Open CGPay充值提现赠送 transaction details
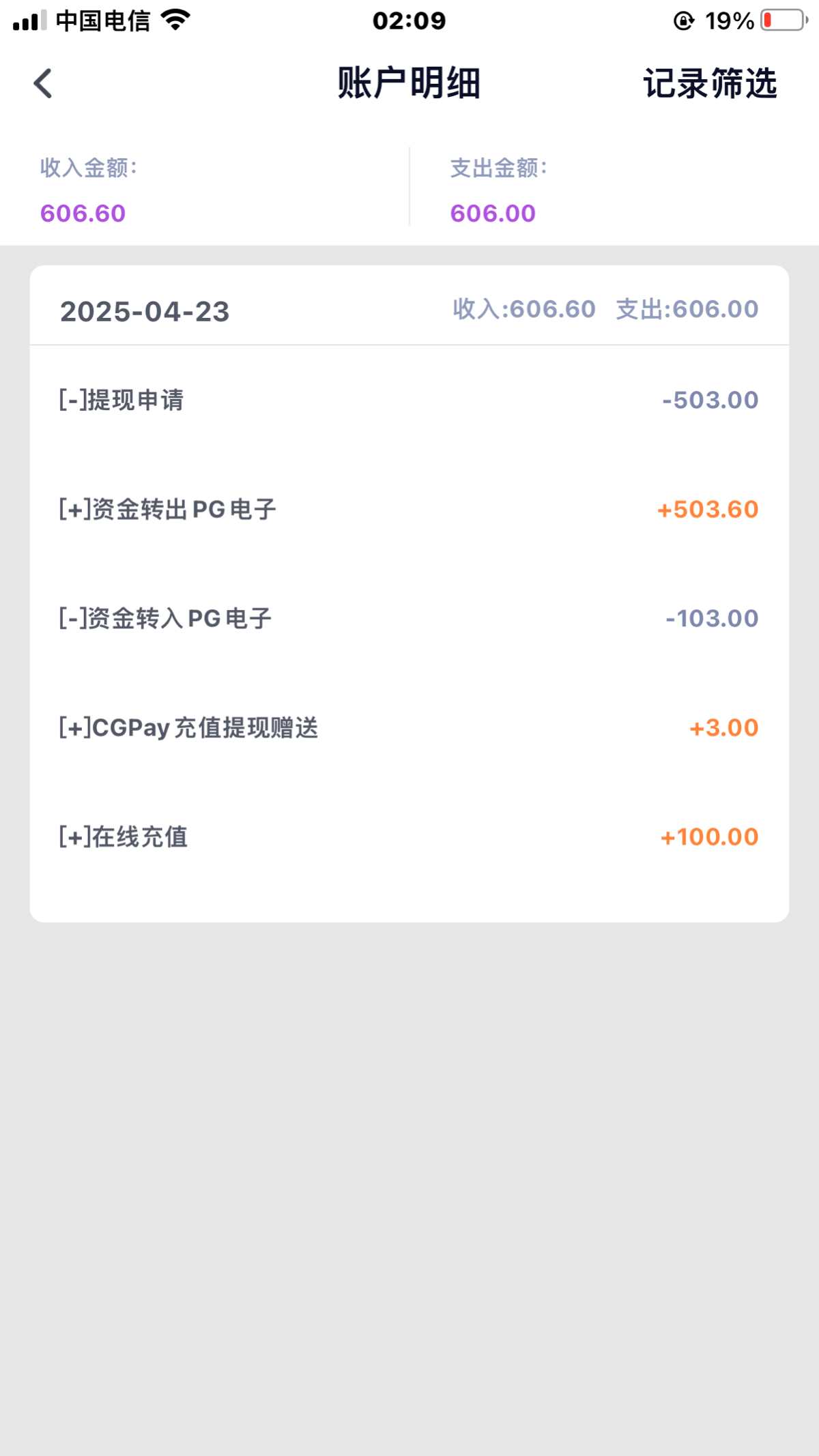This screenshot has height=1456, width=819. coord(408,728)
